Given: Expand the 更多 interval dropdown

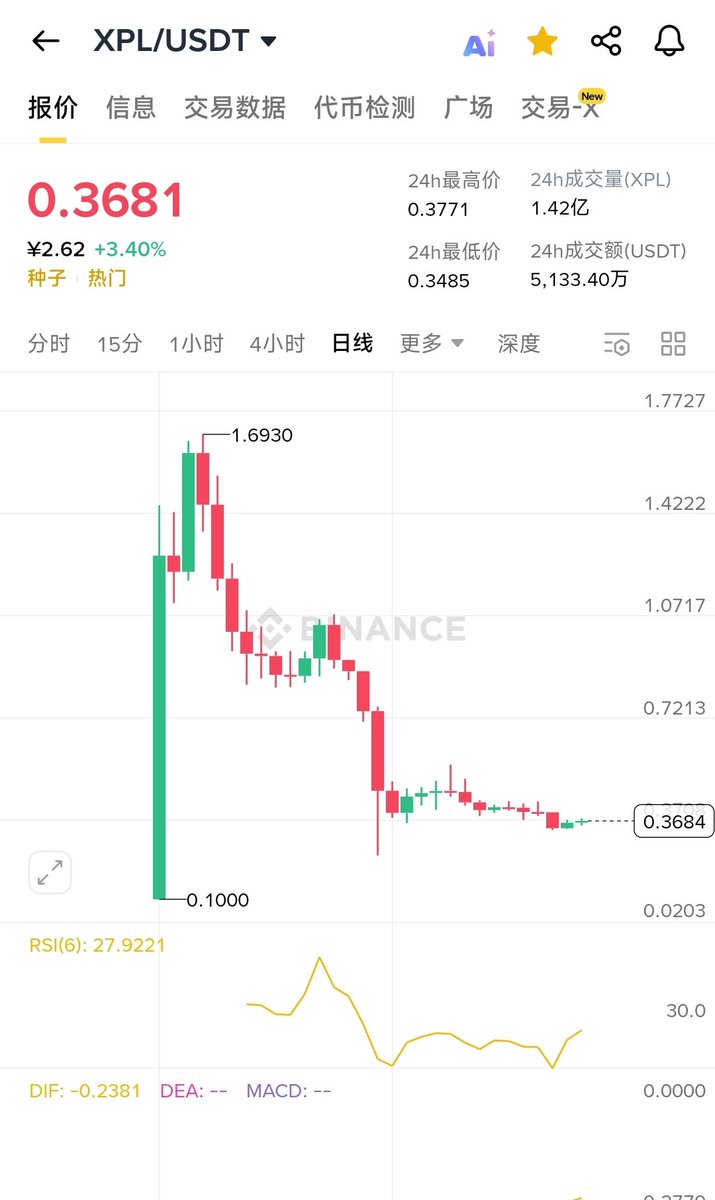Looking at the screenshot, I should coord(432,344).
